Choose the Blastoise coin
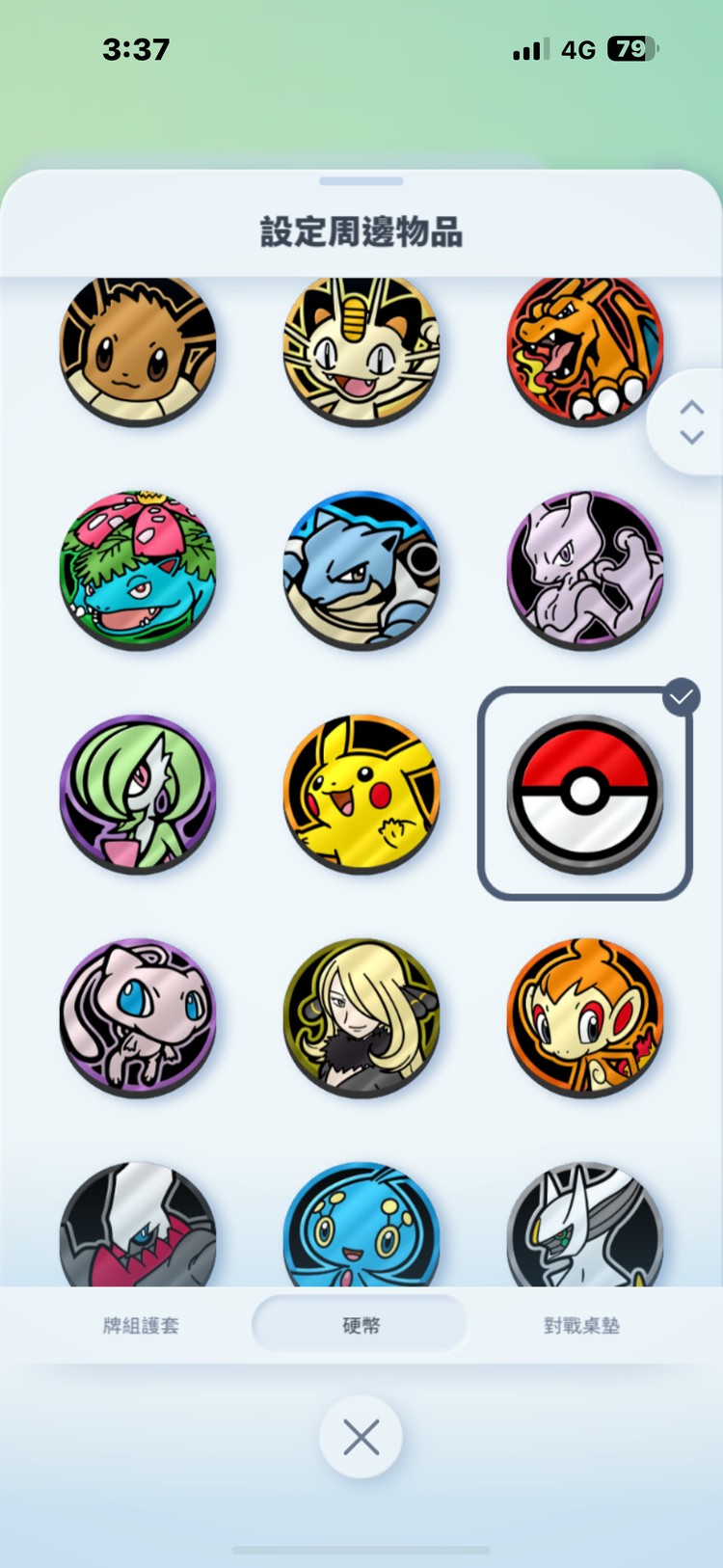 tap(361, 569)
